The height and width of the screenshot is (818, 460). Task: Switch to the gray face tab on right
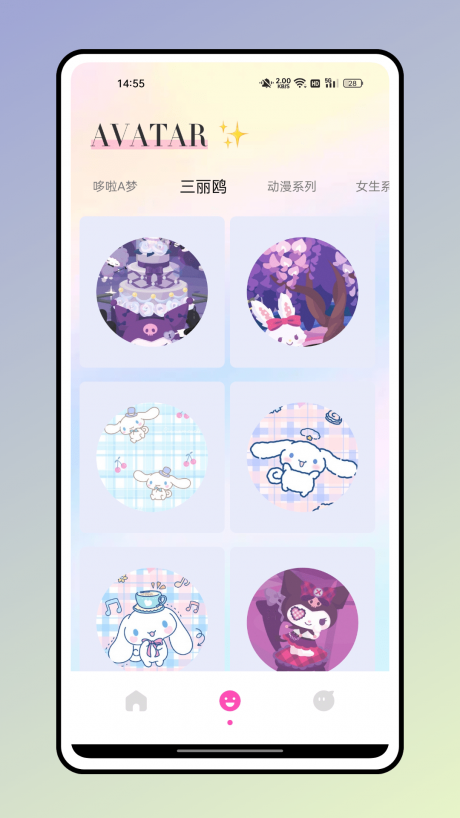(x=323, y=700)
